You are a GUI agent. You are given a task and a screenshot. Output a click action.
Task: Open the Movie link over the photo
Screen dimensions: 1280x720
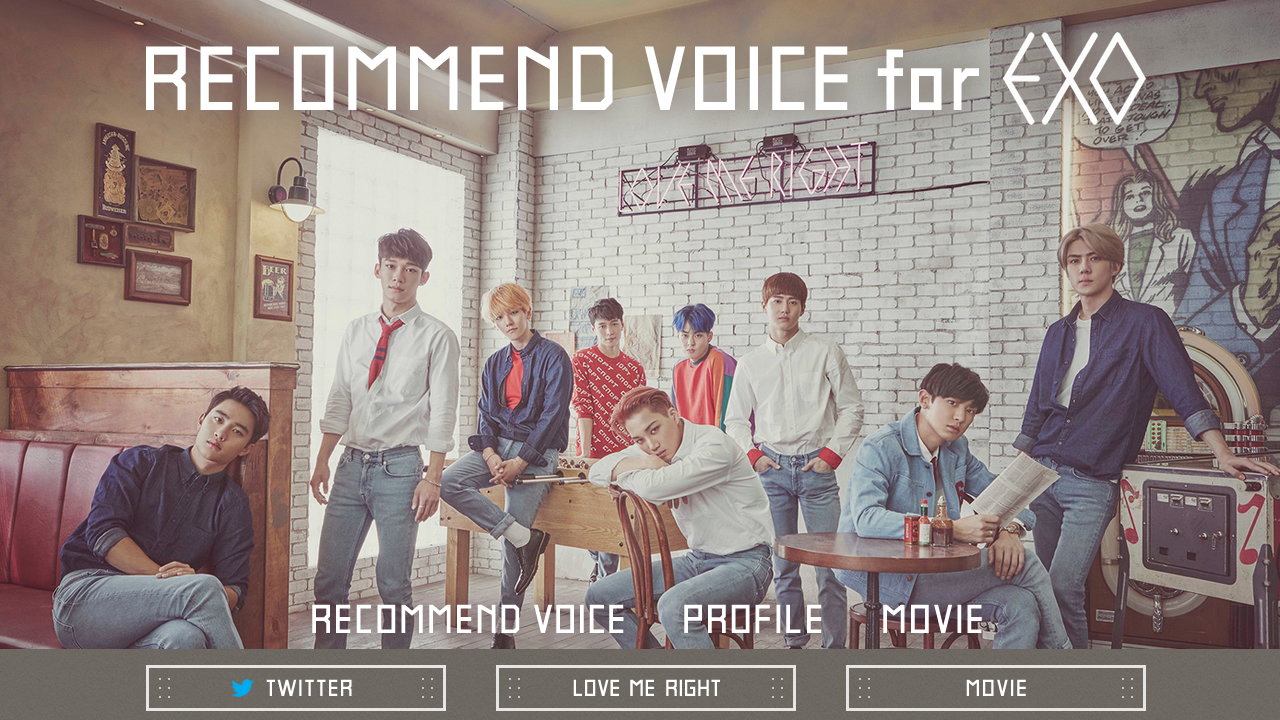point(932,620)
